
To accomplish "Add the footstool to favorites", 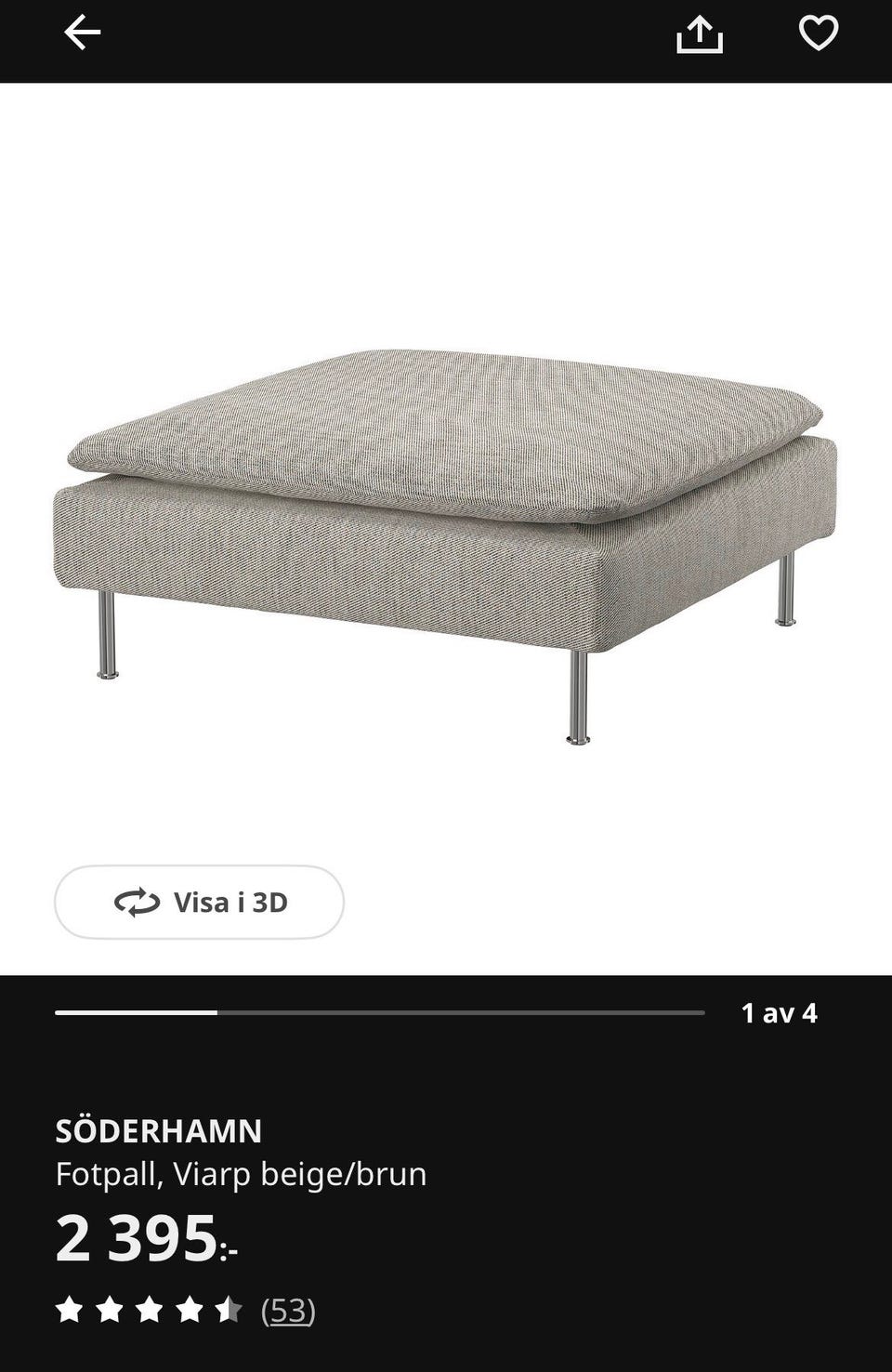I will [818, 34].
